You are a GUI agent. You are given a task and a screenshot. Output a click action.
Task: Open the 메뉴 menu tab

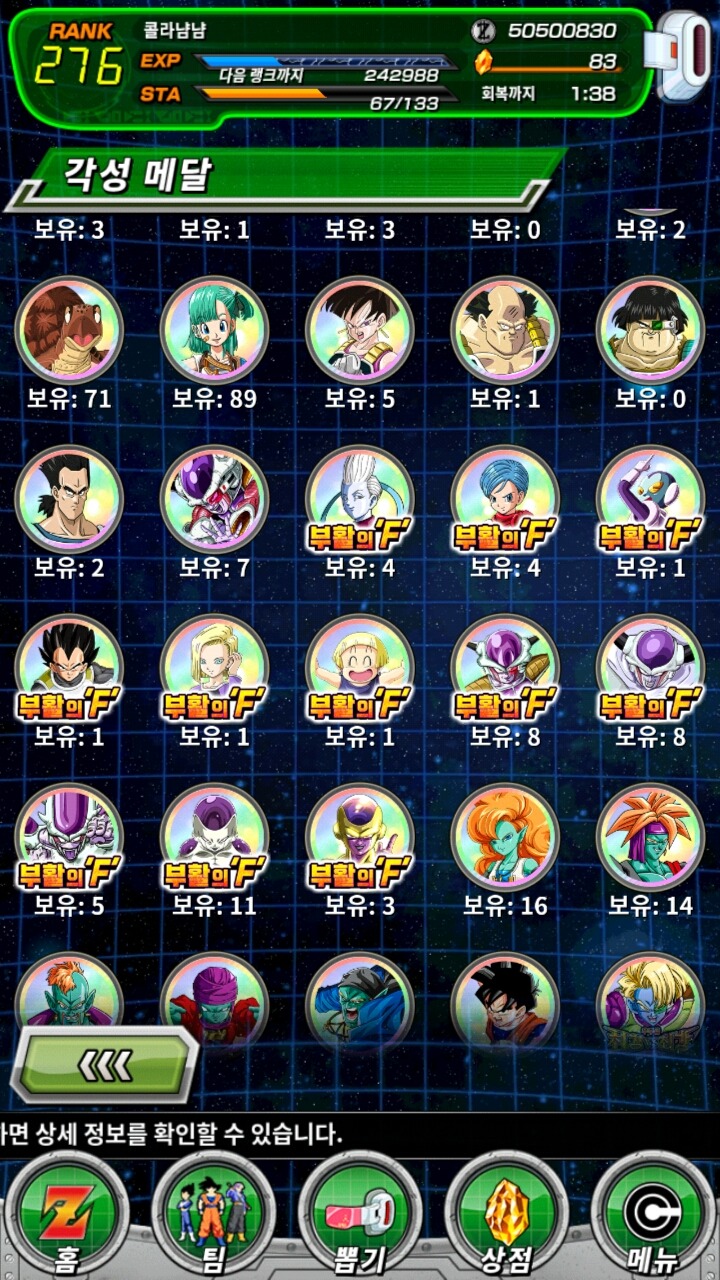pos(652,1215)
